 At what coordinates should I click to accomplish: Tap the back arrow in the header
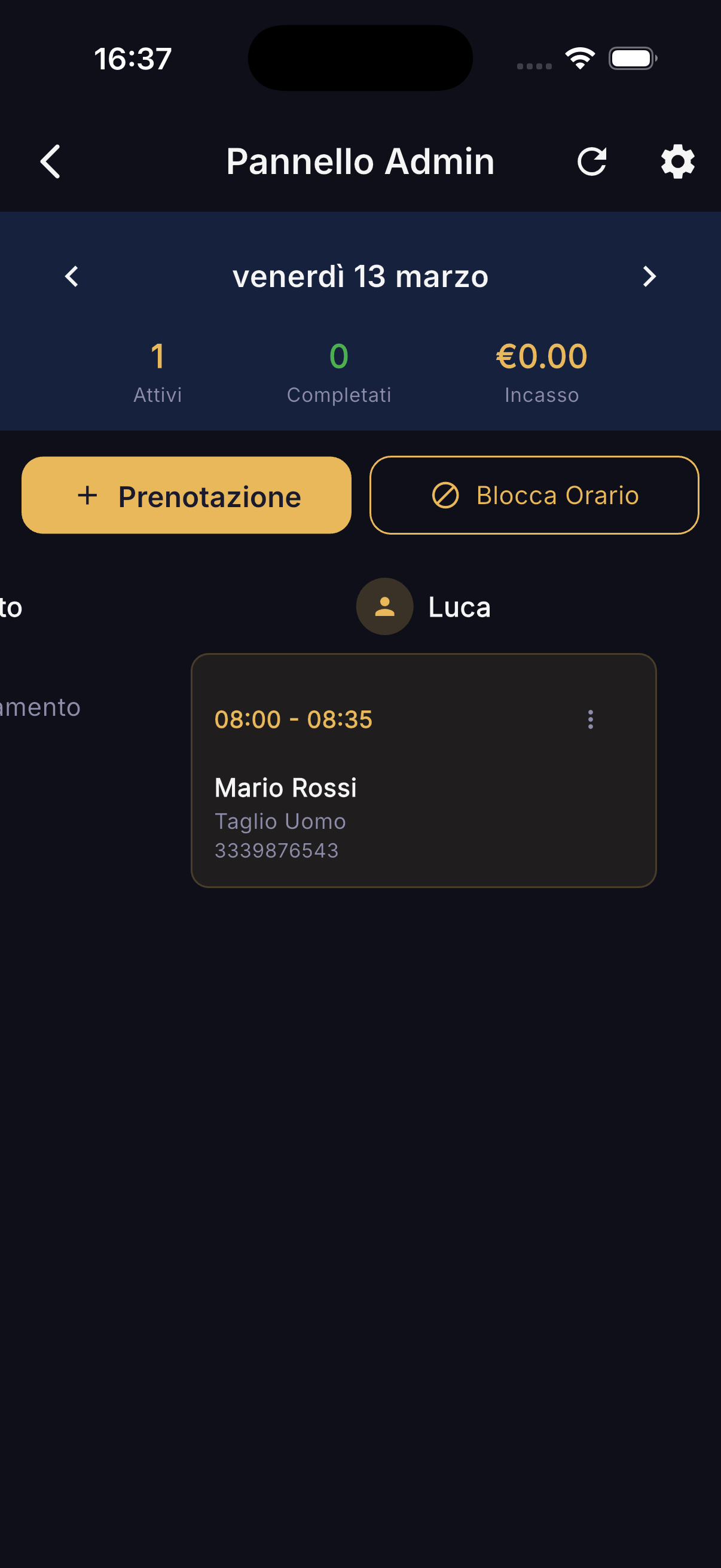click(x=51, y=161)
